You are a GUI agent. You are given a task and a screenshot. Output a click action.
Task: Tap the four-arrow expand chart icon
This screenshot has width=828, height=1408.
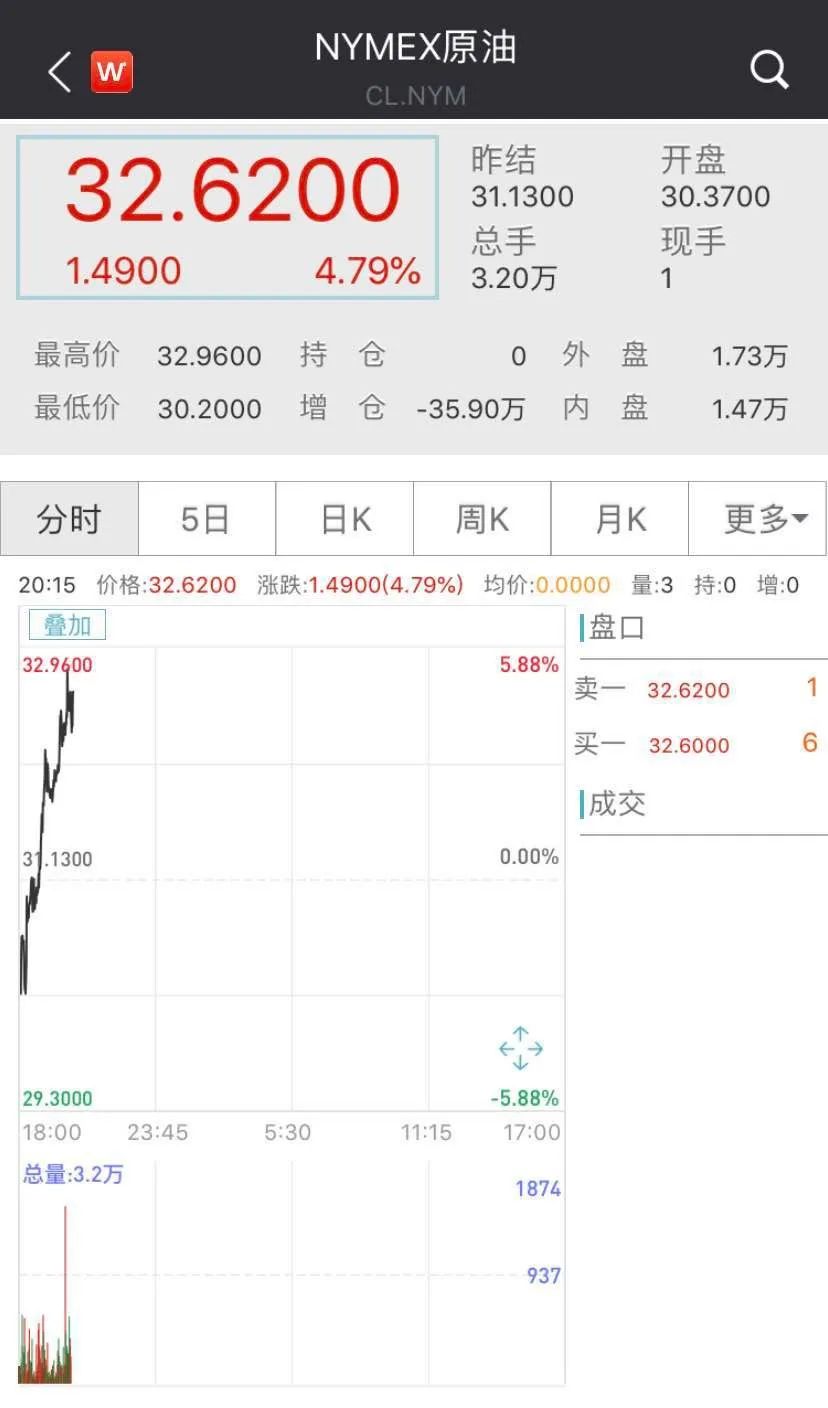point(520,1048)
